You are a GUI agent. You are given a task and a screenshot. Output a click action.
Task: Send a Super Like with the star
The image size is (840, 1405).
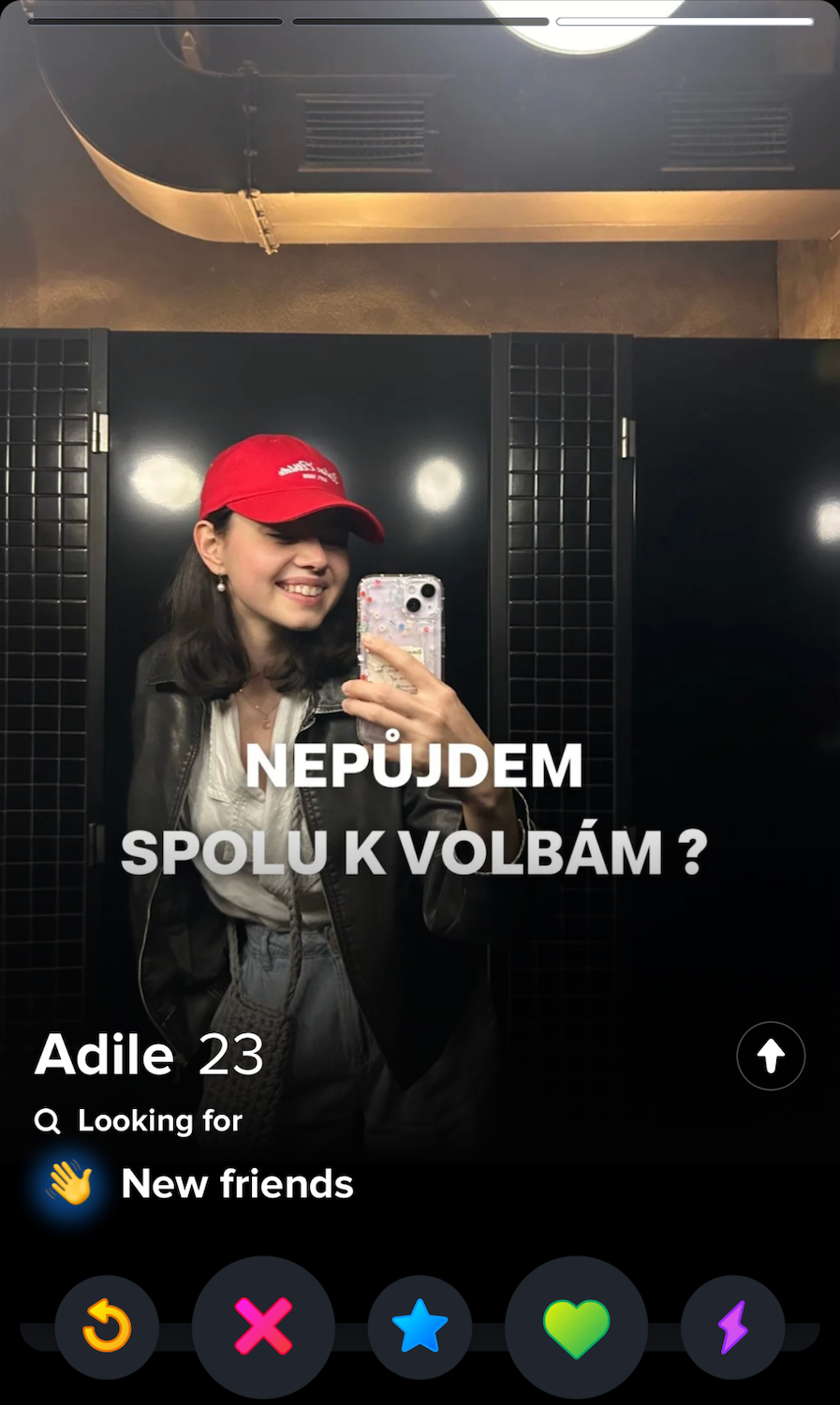(420, 1326)
